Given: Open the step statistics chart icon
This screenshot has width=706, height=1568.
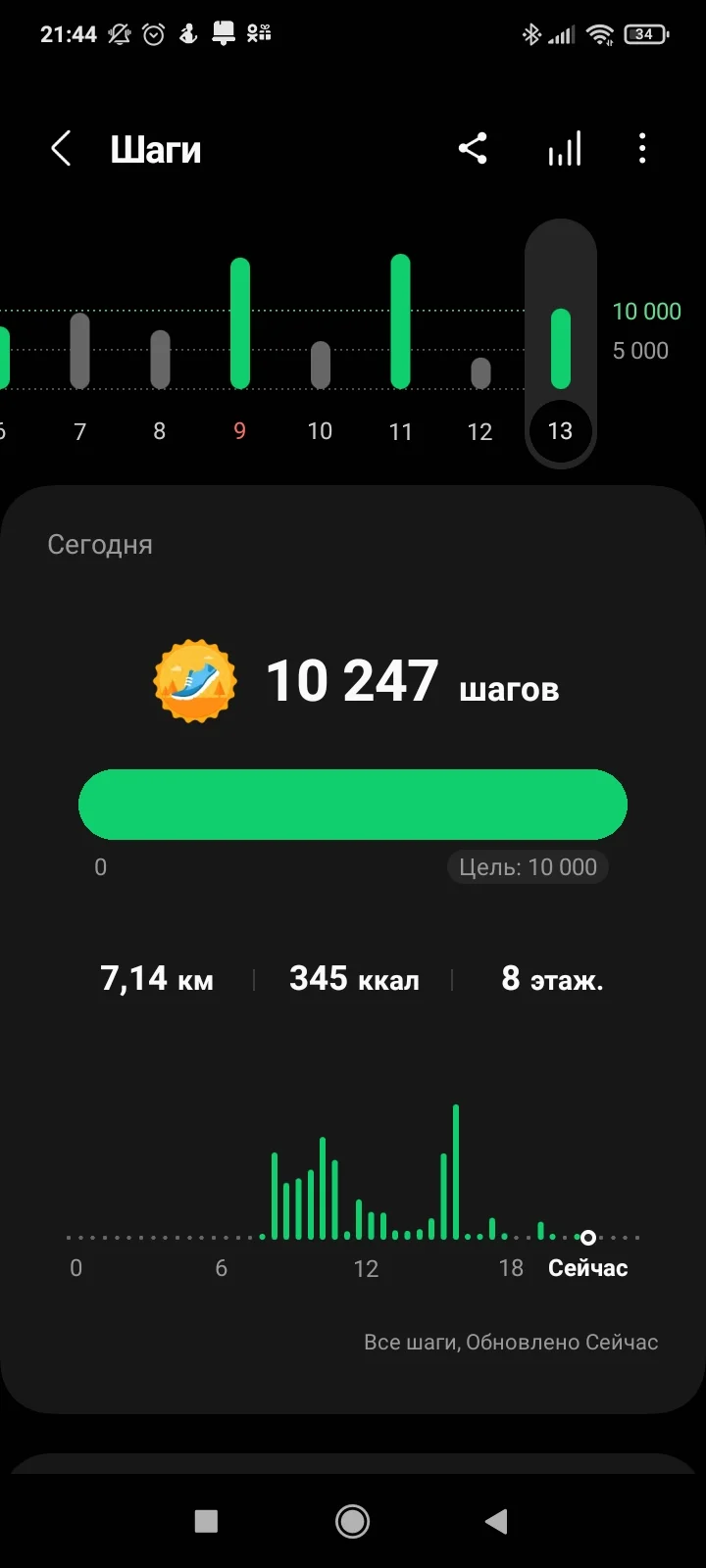Looking at the screenshot, I should tap(565, 149).
